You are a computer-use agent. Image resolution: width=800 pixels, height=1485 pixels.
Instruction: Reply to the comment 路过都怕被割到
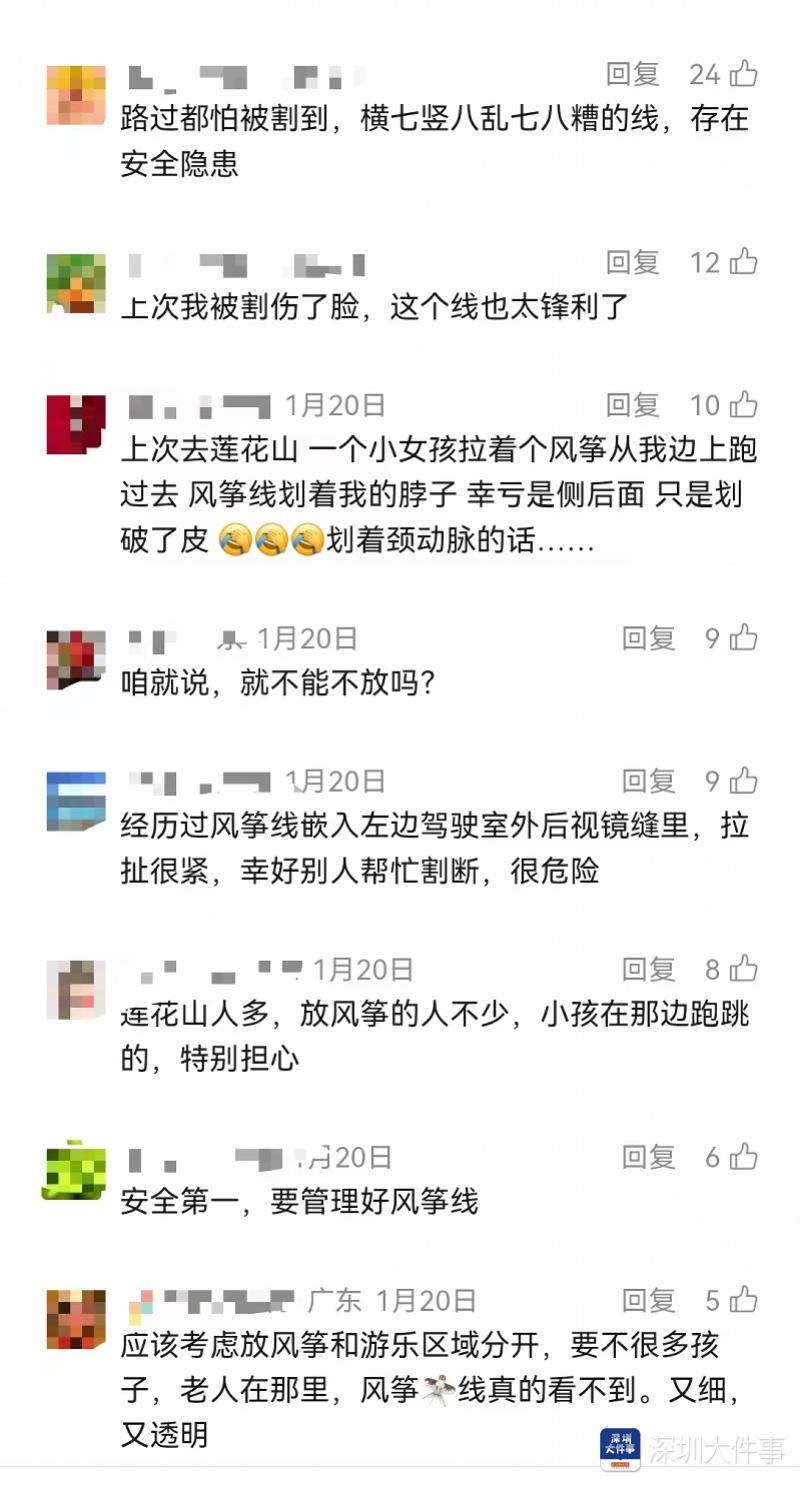click(x=632, y=74)
